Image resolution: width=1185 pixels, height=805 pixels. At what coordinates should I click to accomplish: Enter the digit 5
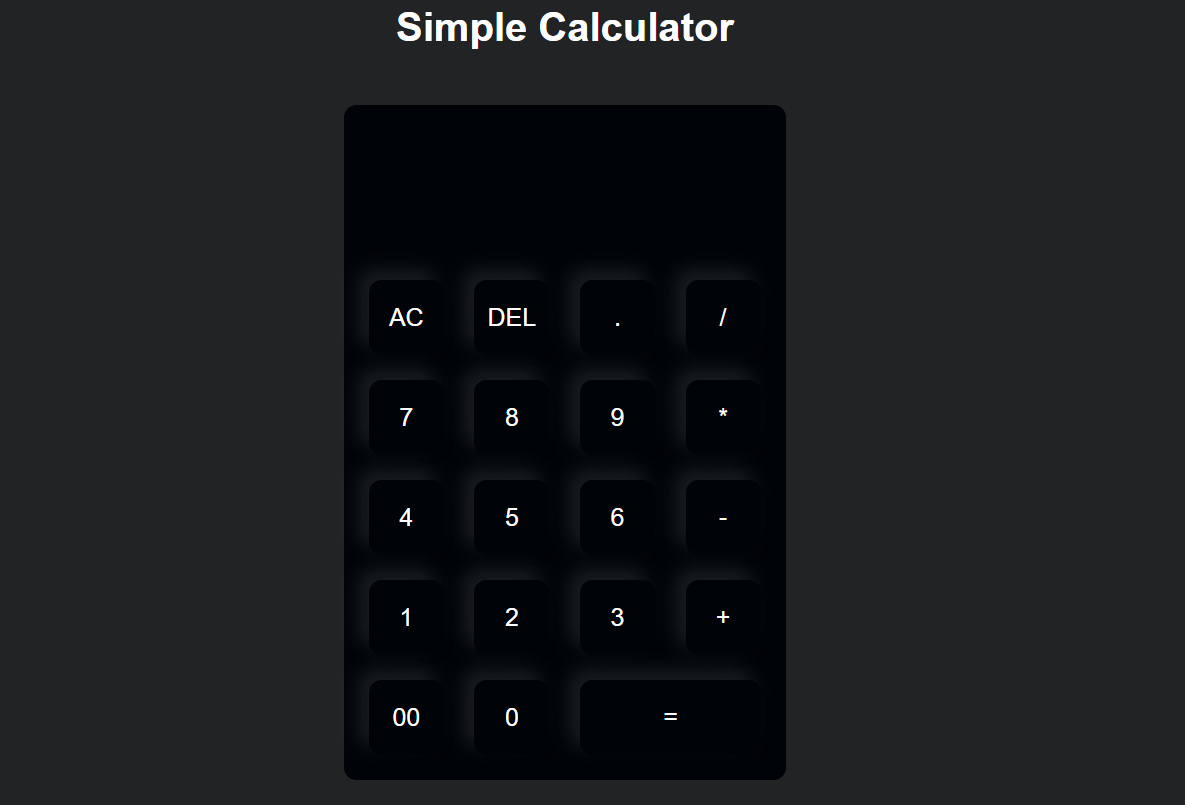coord(511,517)
